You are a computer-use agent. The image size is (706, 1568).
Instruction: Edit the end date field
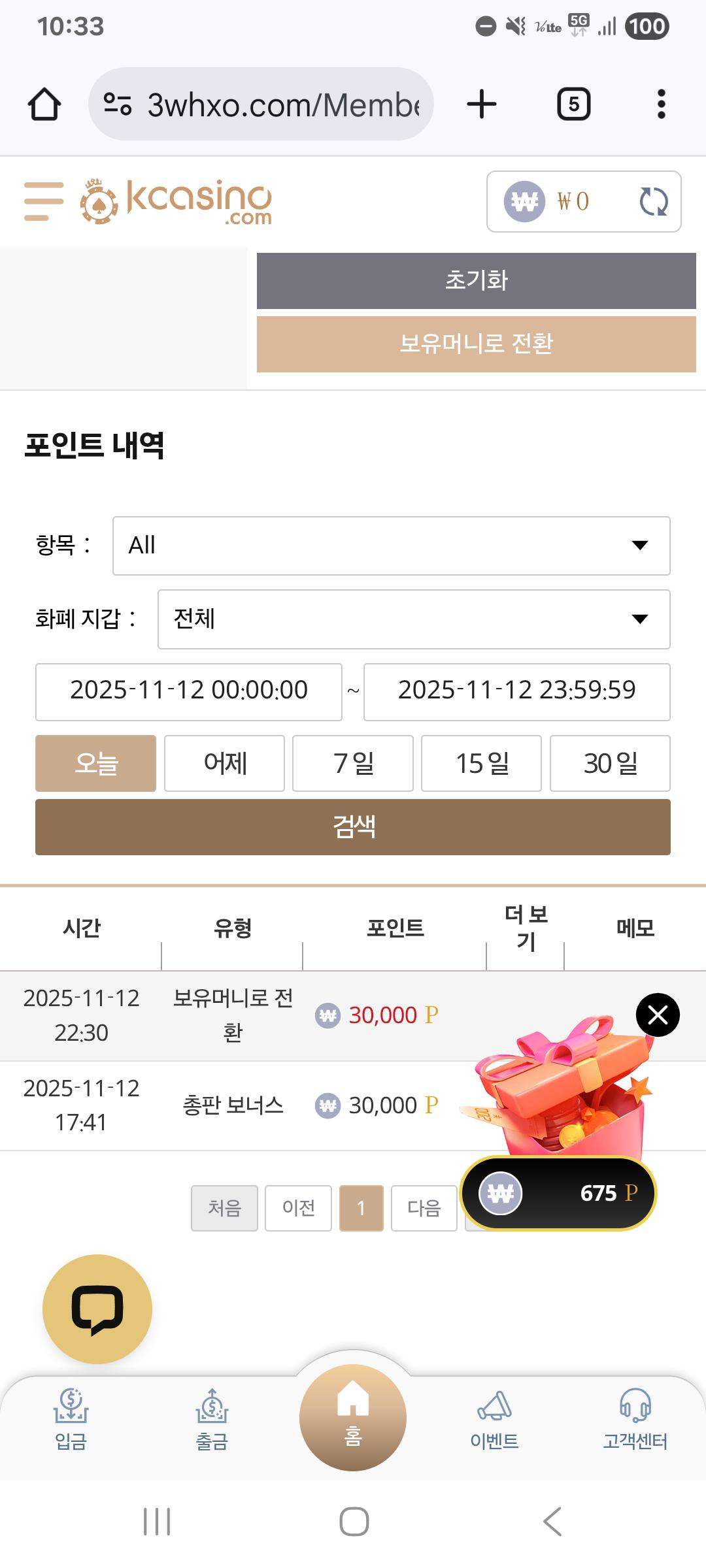click(516, 692)
